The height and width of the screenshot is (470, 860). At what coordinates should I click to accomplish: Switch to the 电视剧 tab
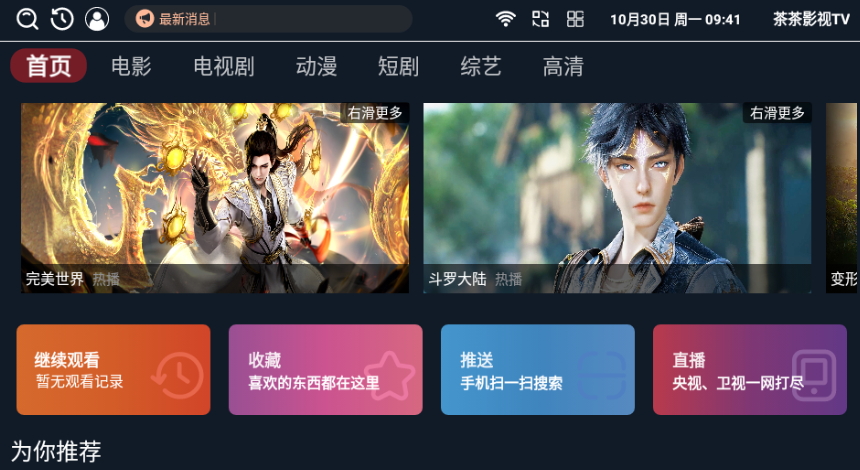(x=224, y=67)
